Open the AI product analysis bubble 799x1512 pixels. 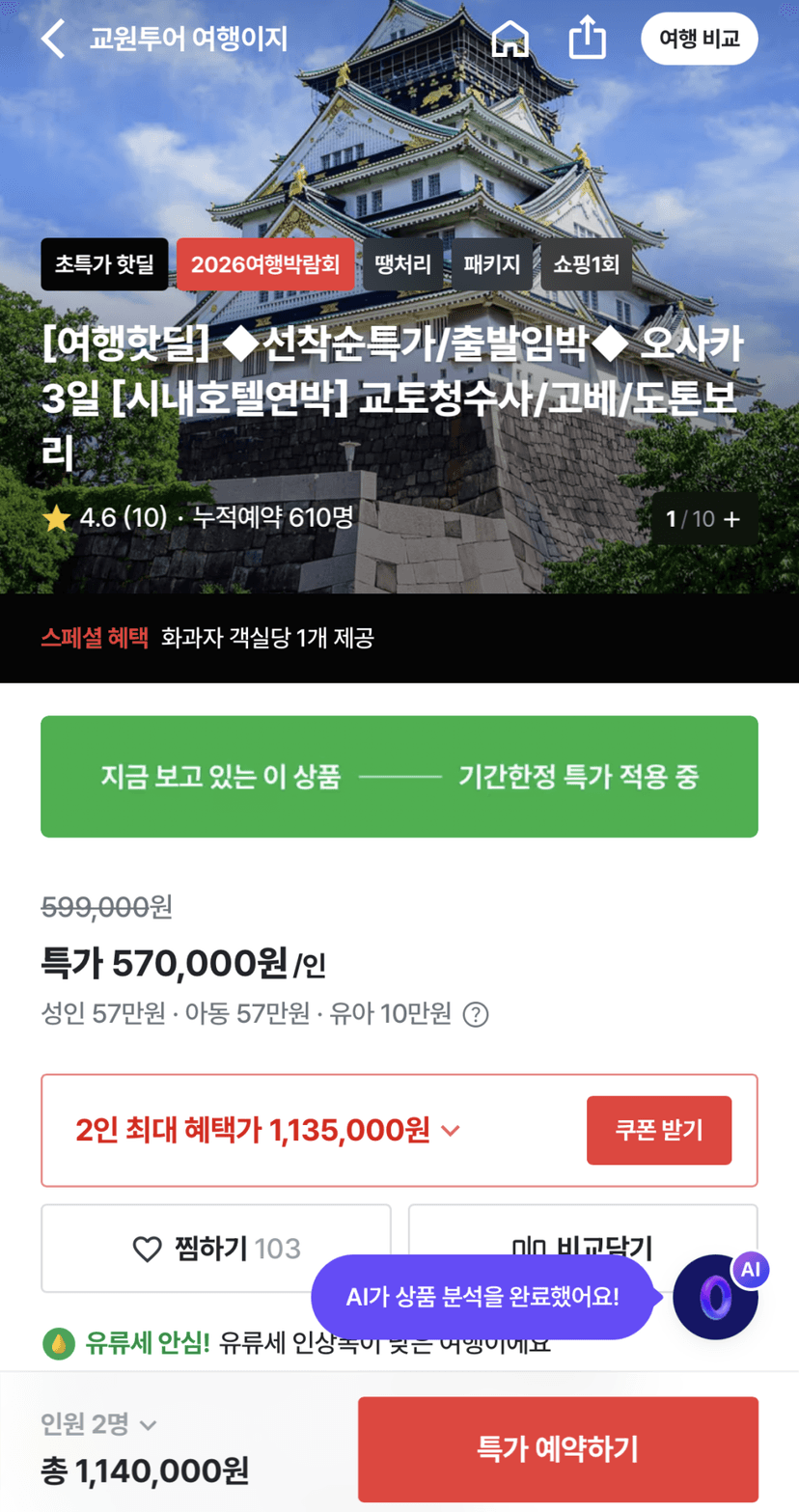point(482,1297)
